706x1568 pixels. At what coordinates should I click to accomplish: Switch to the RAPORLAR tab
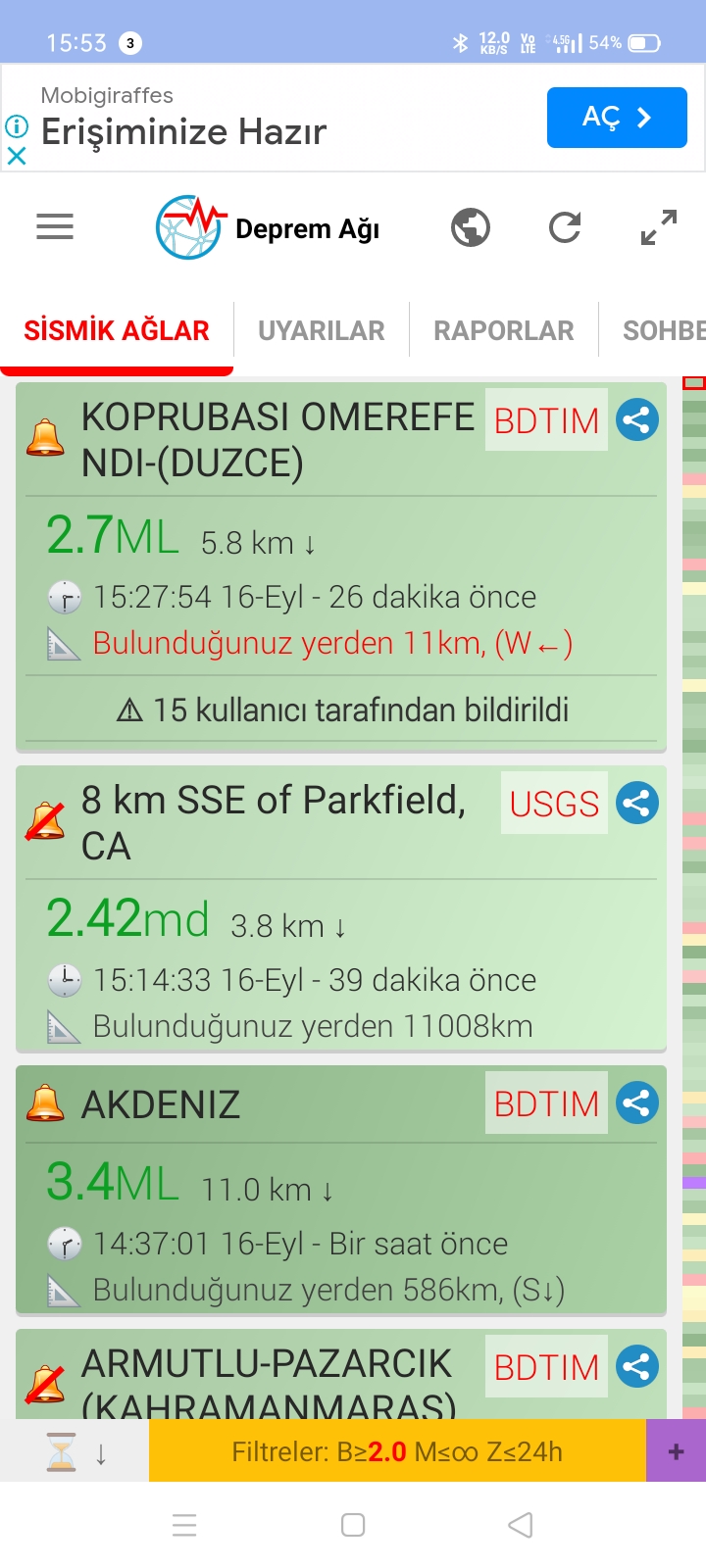503,331
